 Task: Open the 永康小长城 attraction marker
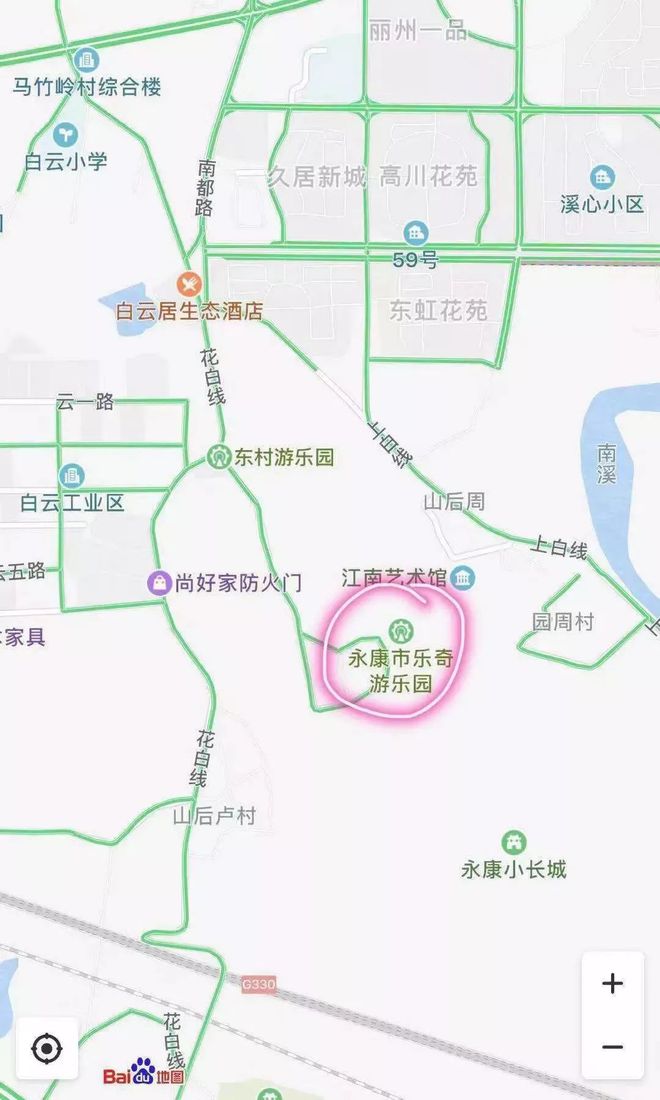(514, 842)
